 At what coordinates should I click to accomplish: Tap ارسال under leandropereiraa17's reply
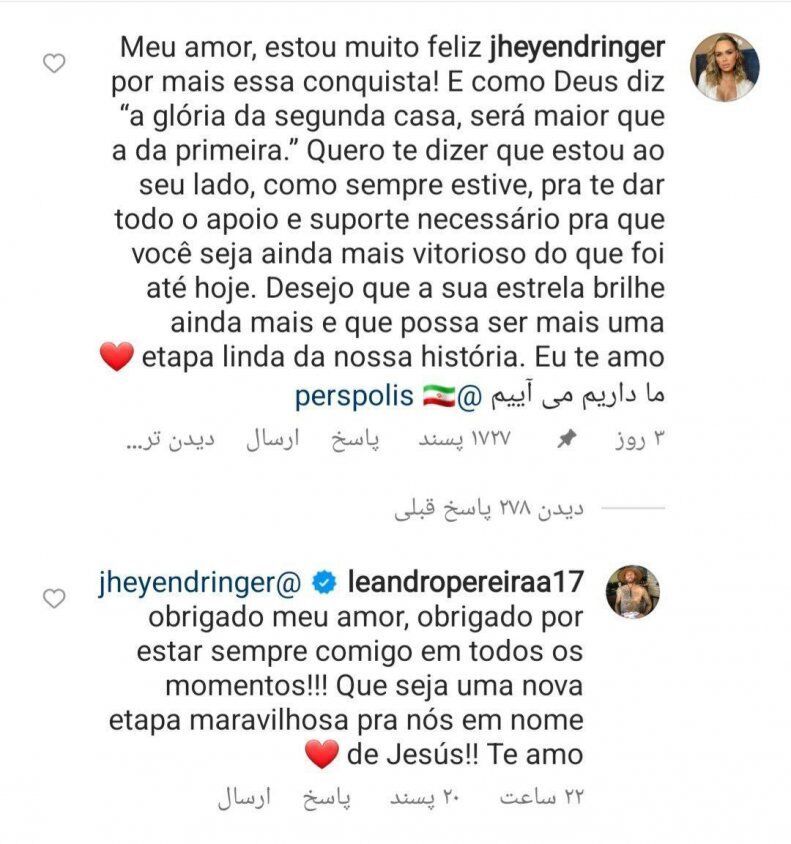point(240,798)
